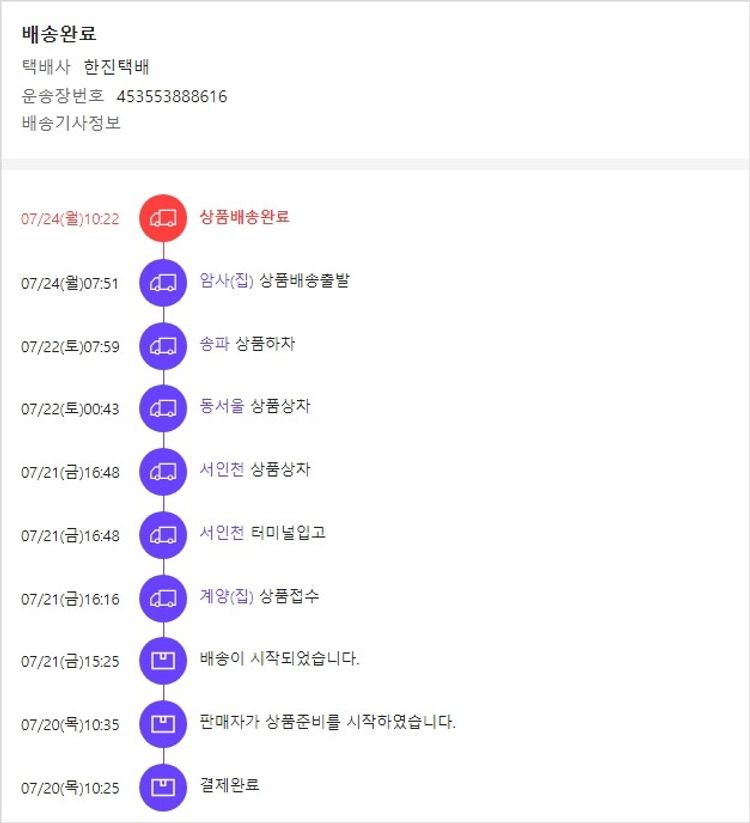Screen dimensions: 750x823
Task: Open the 계양(집) branch link
Action: 226,596
